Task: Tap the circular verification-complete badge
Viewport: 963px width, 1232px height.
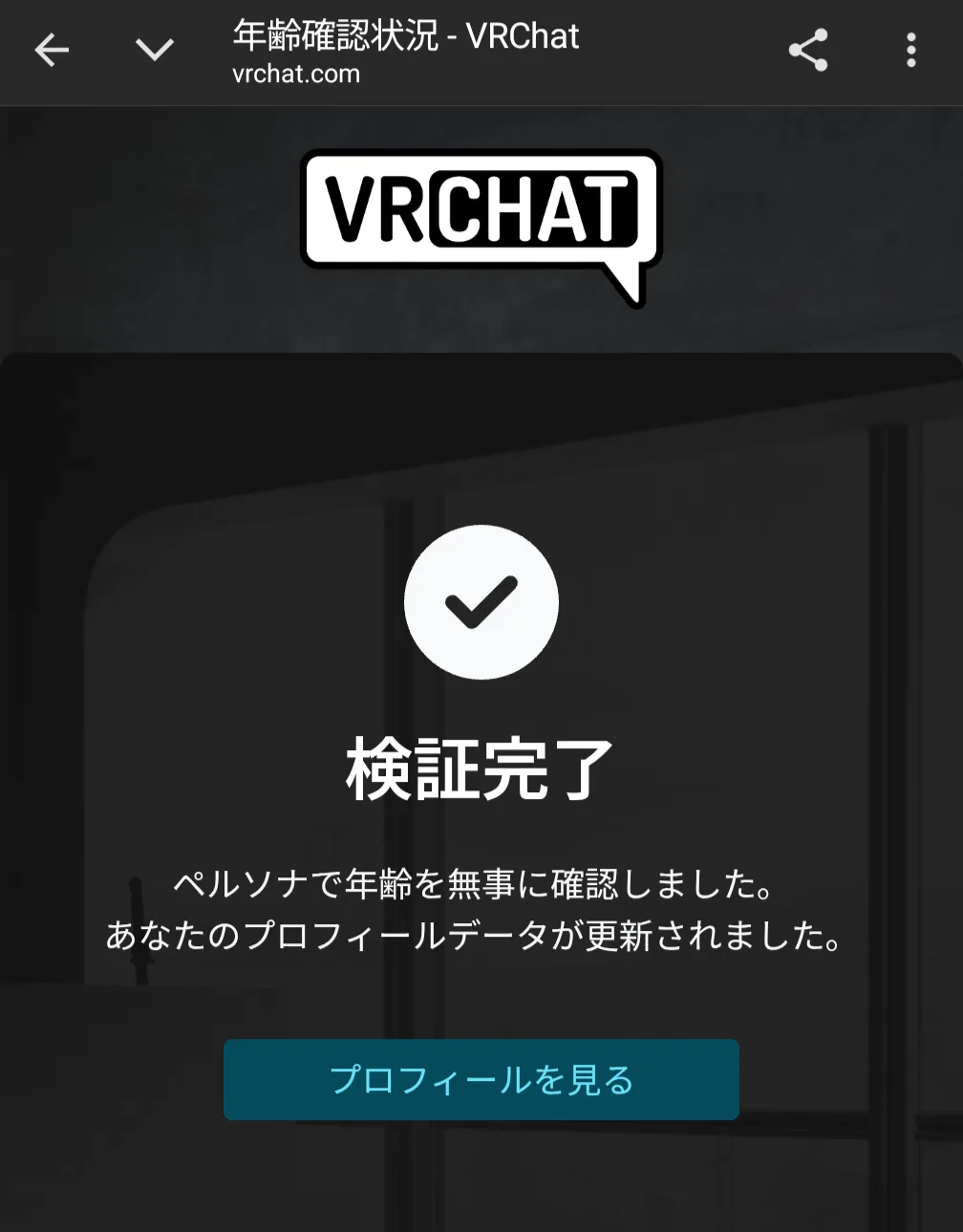Action: (481, 602)
